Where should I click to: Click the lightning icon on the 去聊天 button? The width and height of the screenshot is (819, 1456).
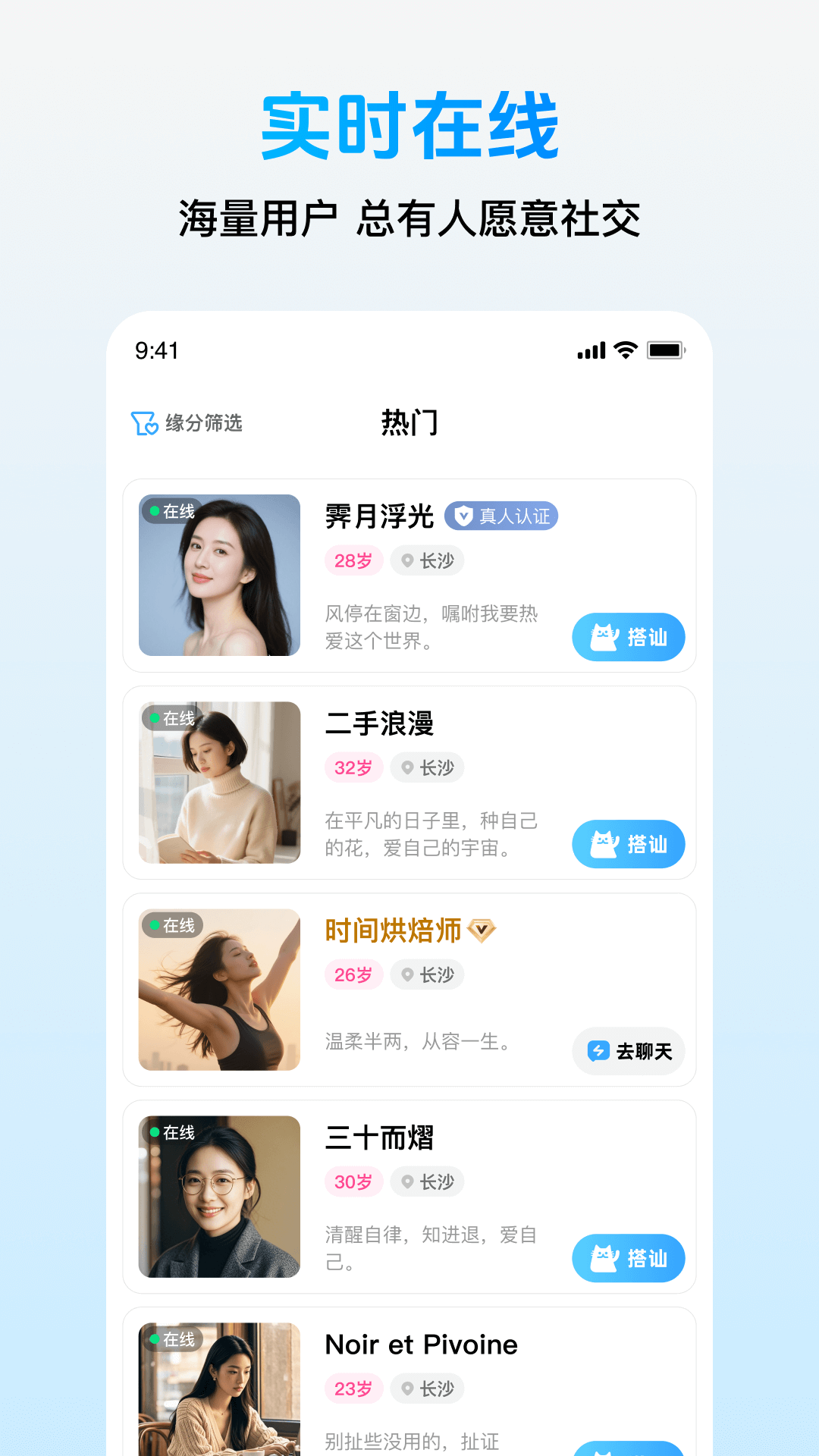[x=598, y=1052]
